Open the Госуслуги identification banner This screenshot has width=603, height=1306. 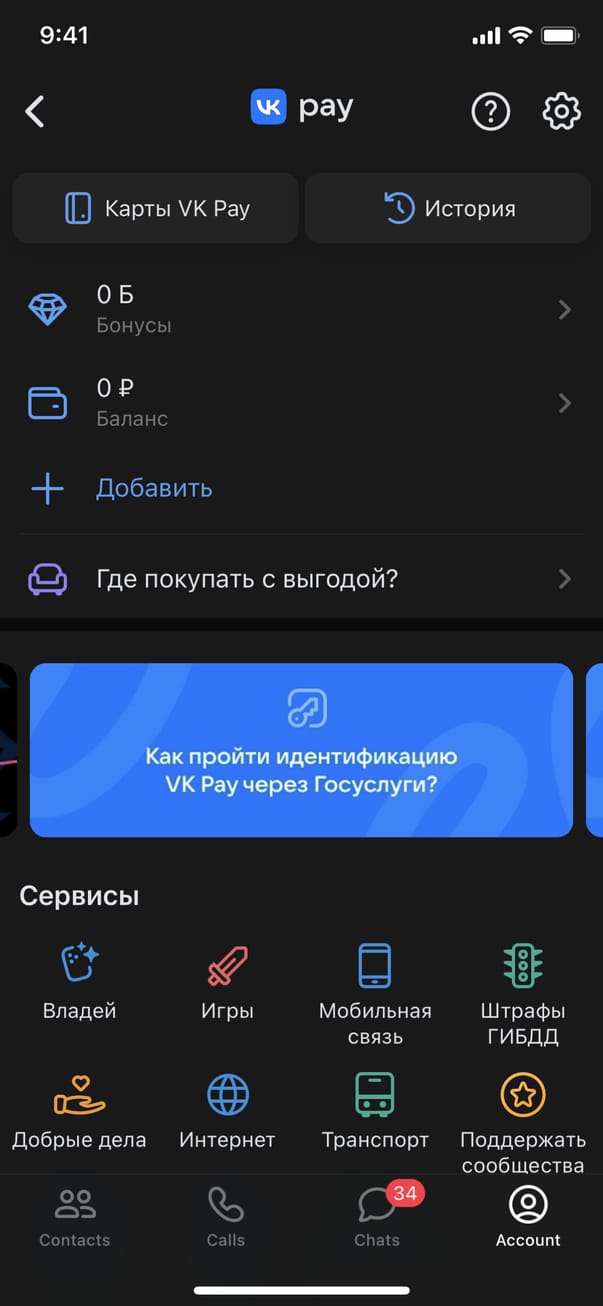[x=301, y=750]
